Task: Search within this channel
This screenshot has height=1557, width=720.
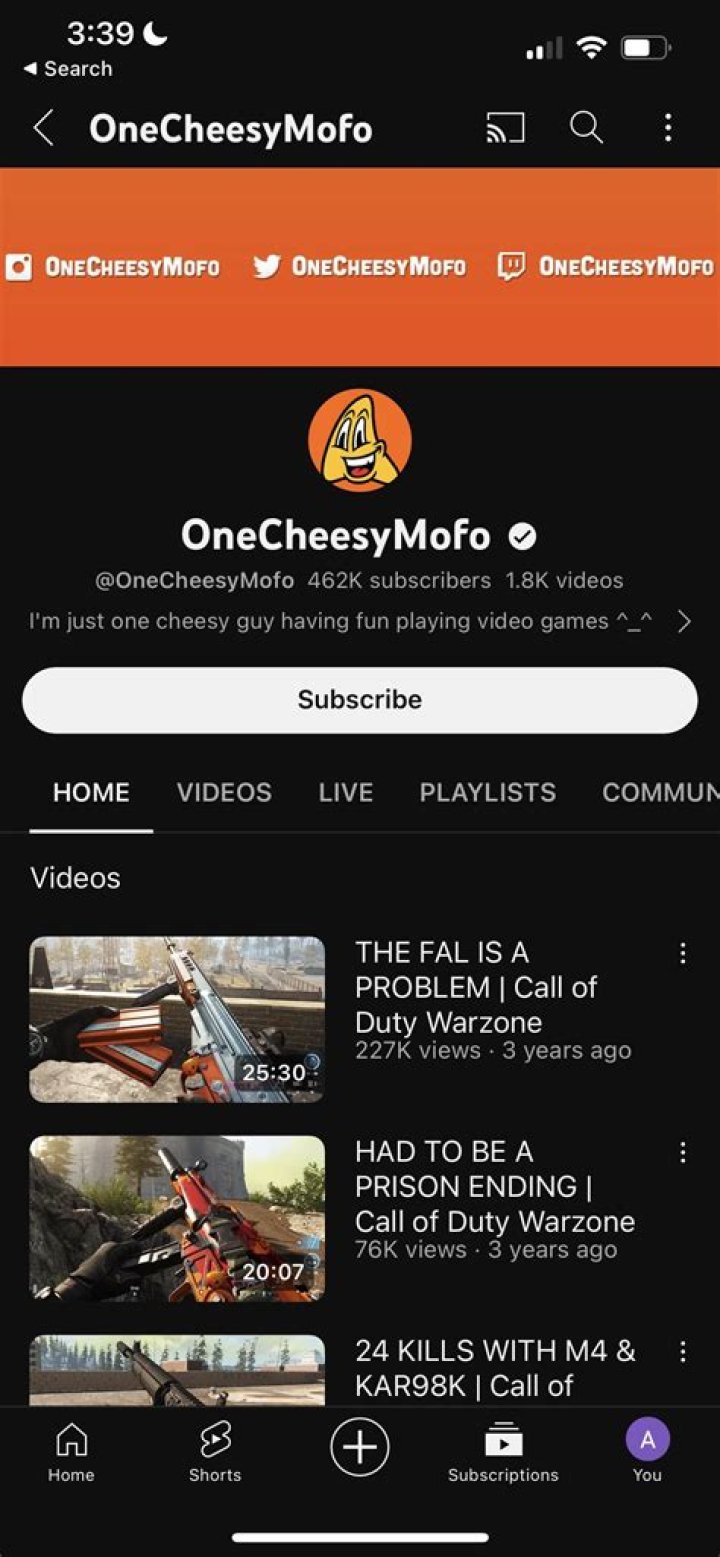Action: pyautogui.click(x=586, y=128)
